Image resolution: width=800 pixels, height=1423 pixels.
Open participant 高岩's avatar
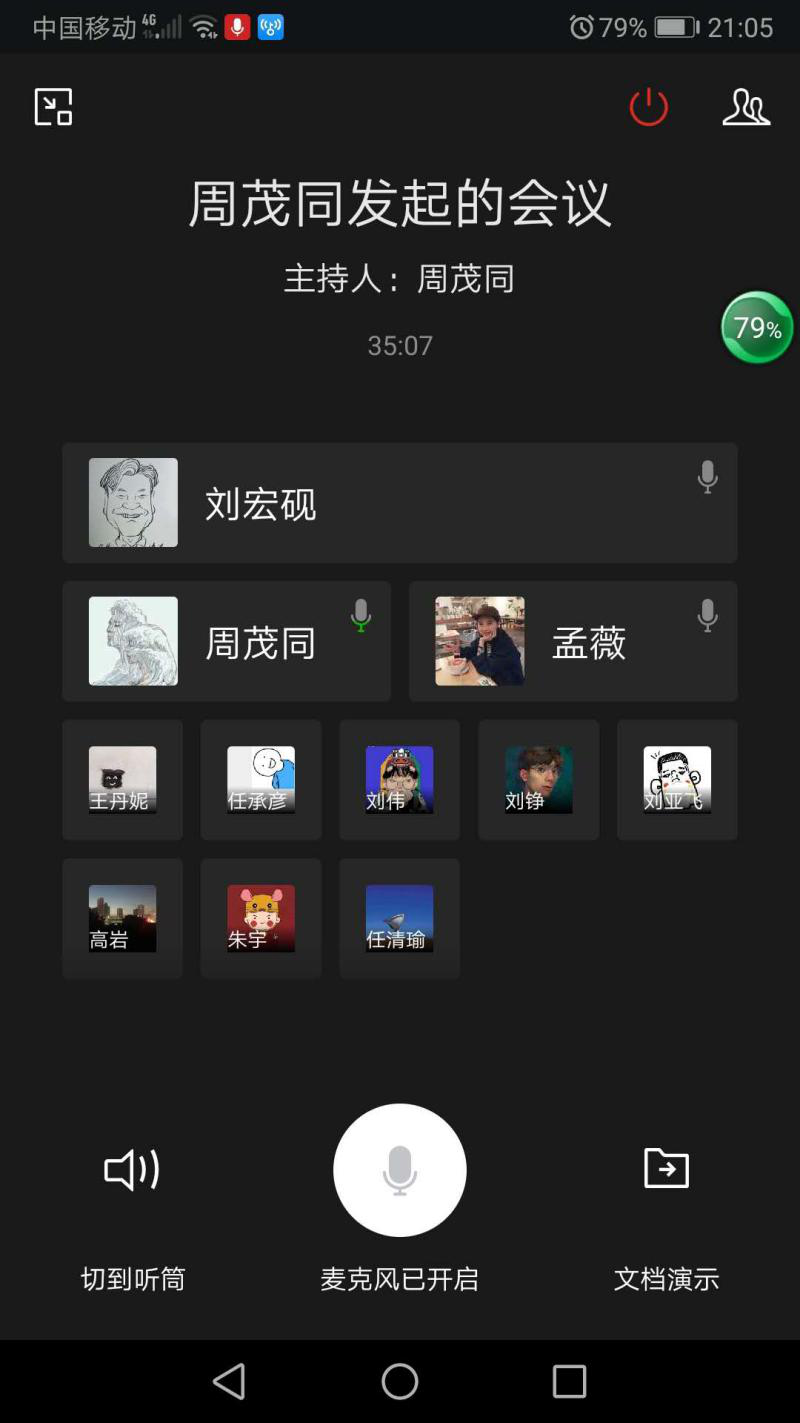pos(122,918)
